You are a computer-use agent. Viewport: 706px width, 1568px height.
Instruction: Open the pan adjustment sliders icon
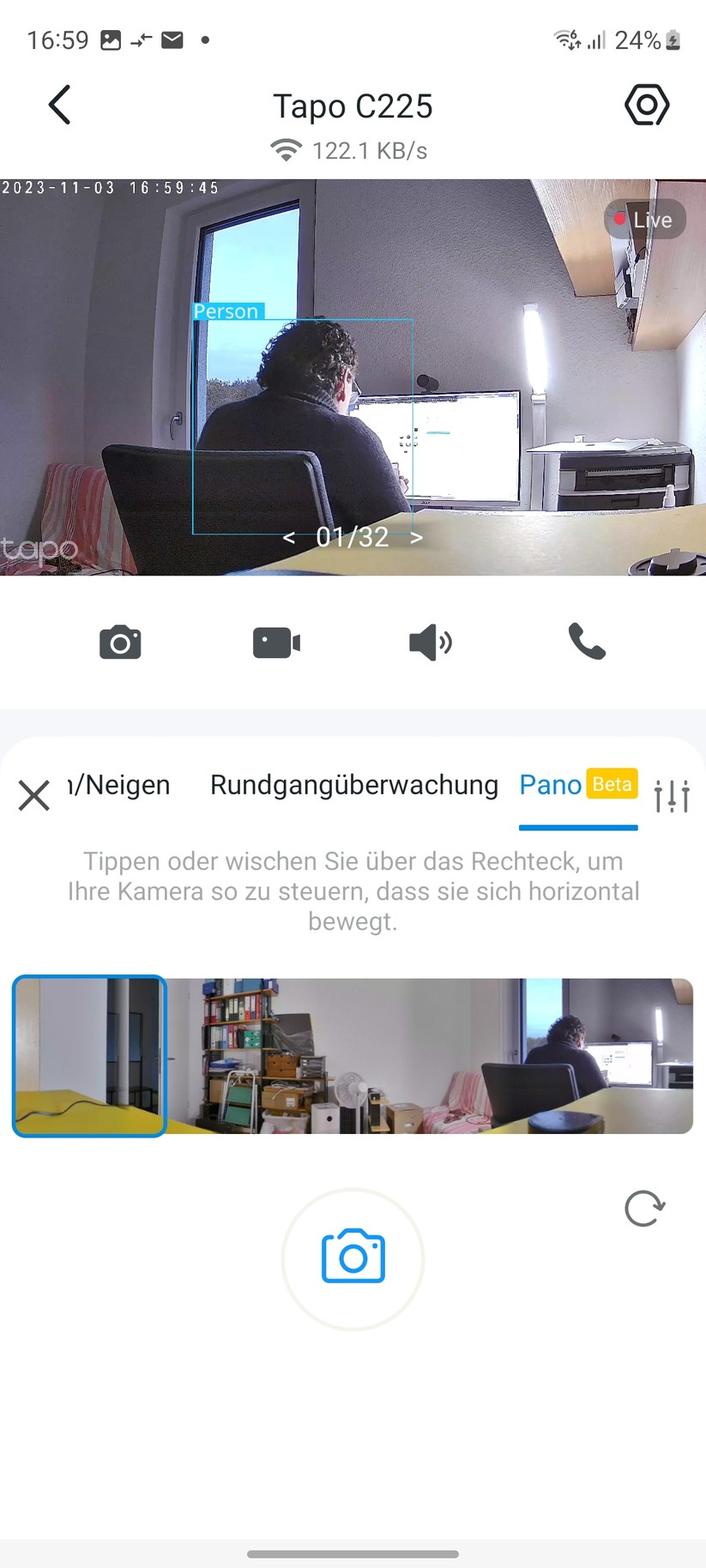pos(673,795)
